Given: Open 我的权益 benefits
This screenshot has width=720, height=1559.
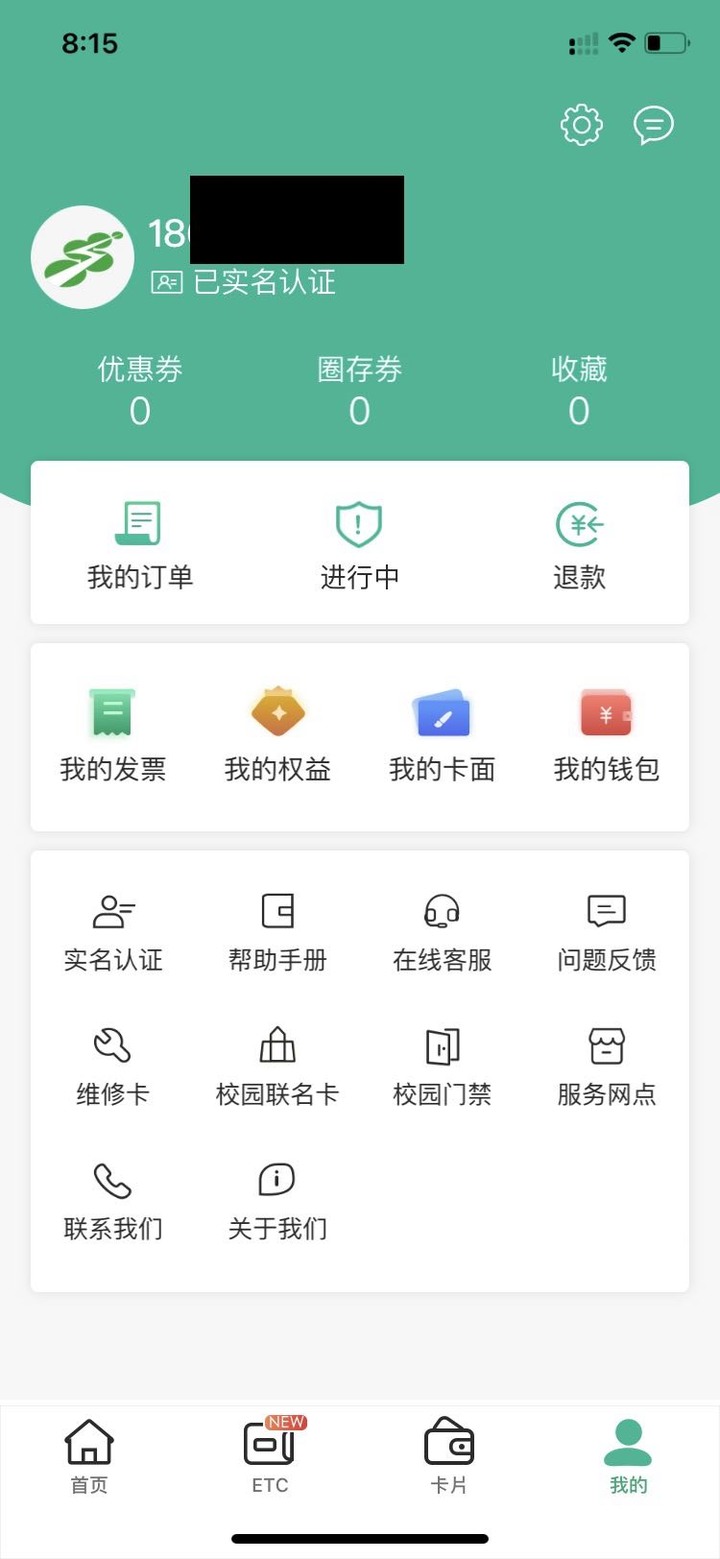Looking at the screenshot, I should (x=278, y=735).
